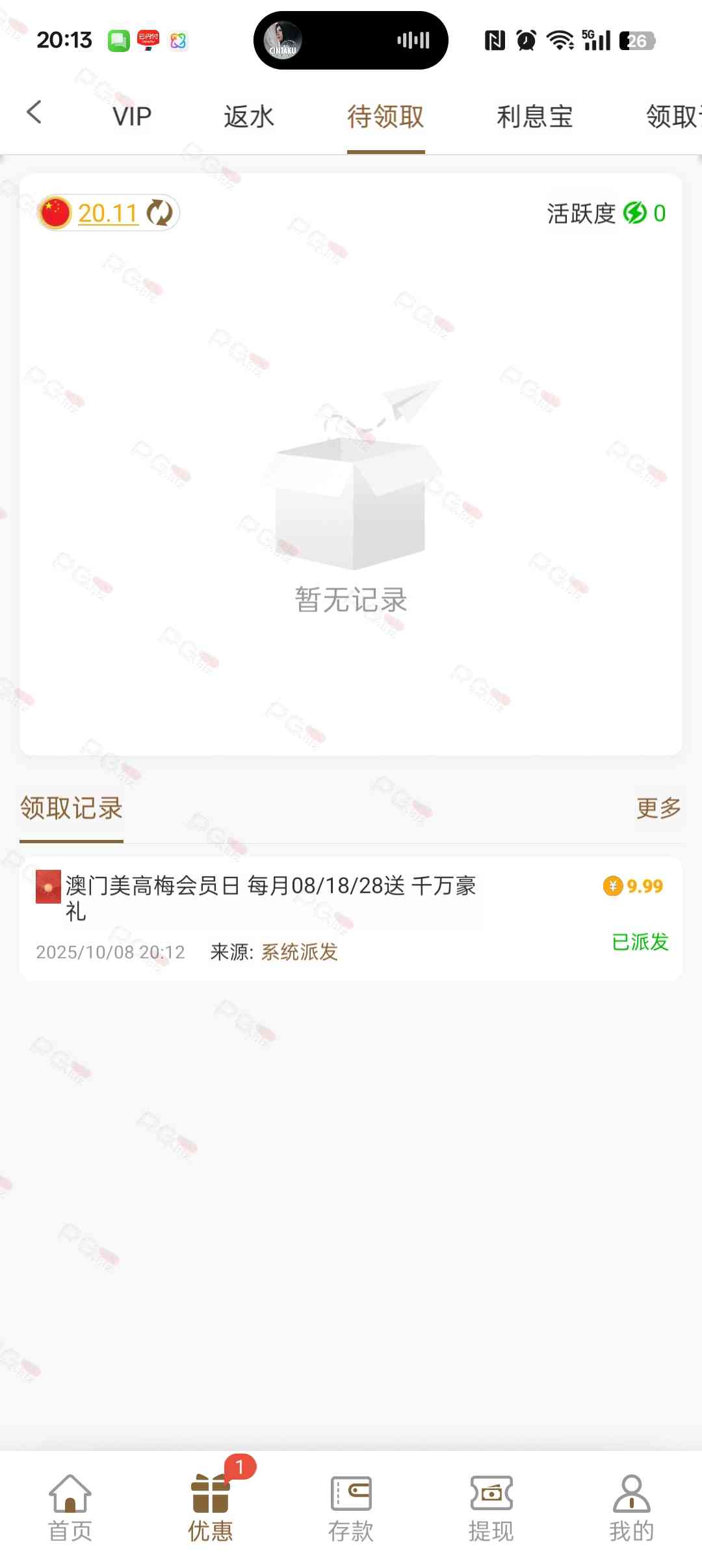Open the 优惠 promotions tab

210,1508
